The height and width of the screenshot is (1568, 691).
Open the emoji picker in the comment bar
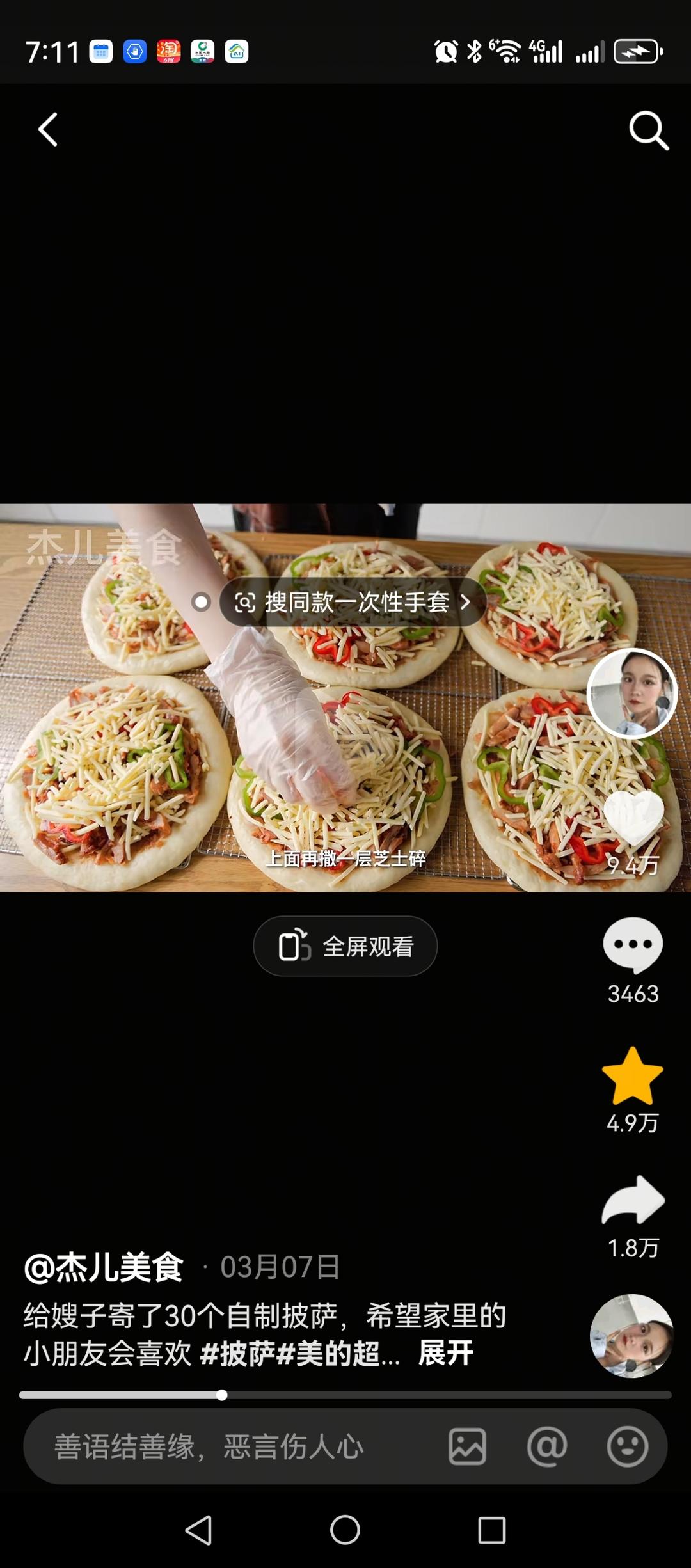pyautogui.click(x=627, y=1446)
